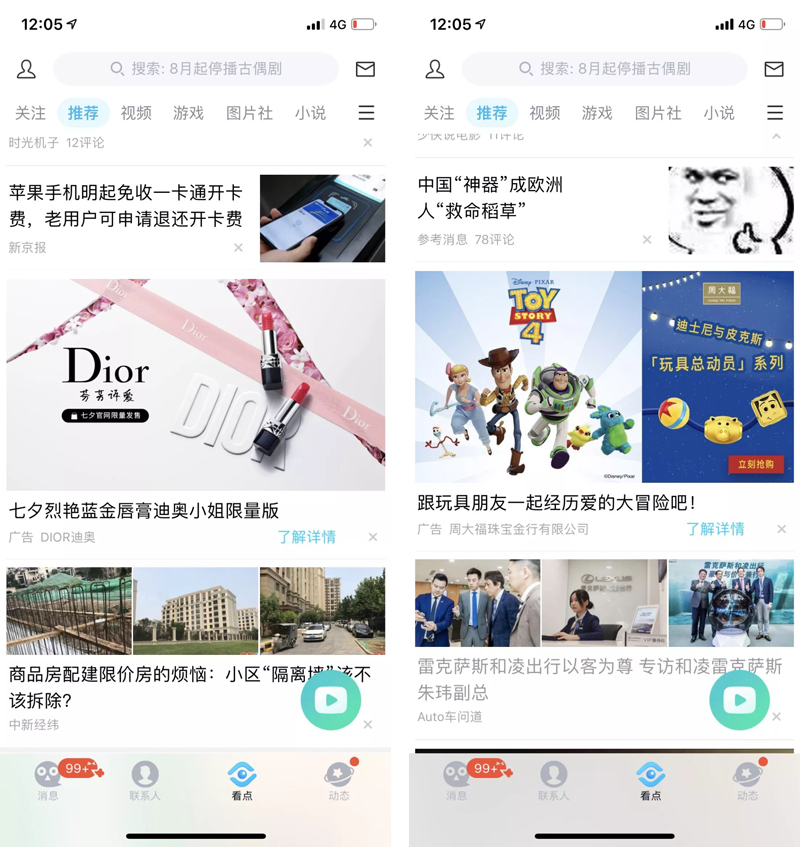Close the DIOR迪奥 advertisement

tap(373, 537)
